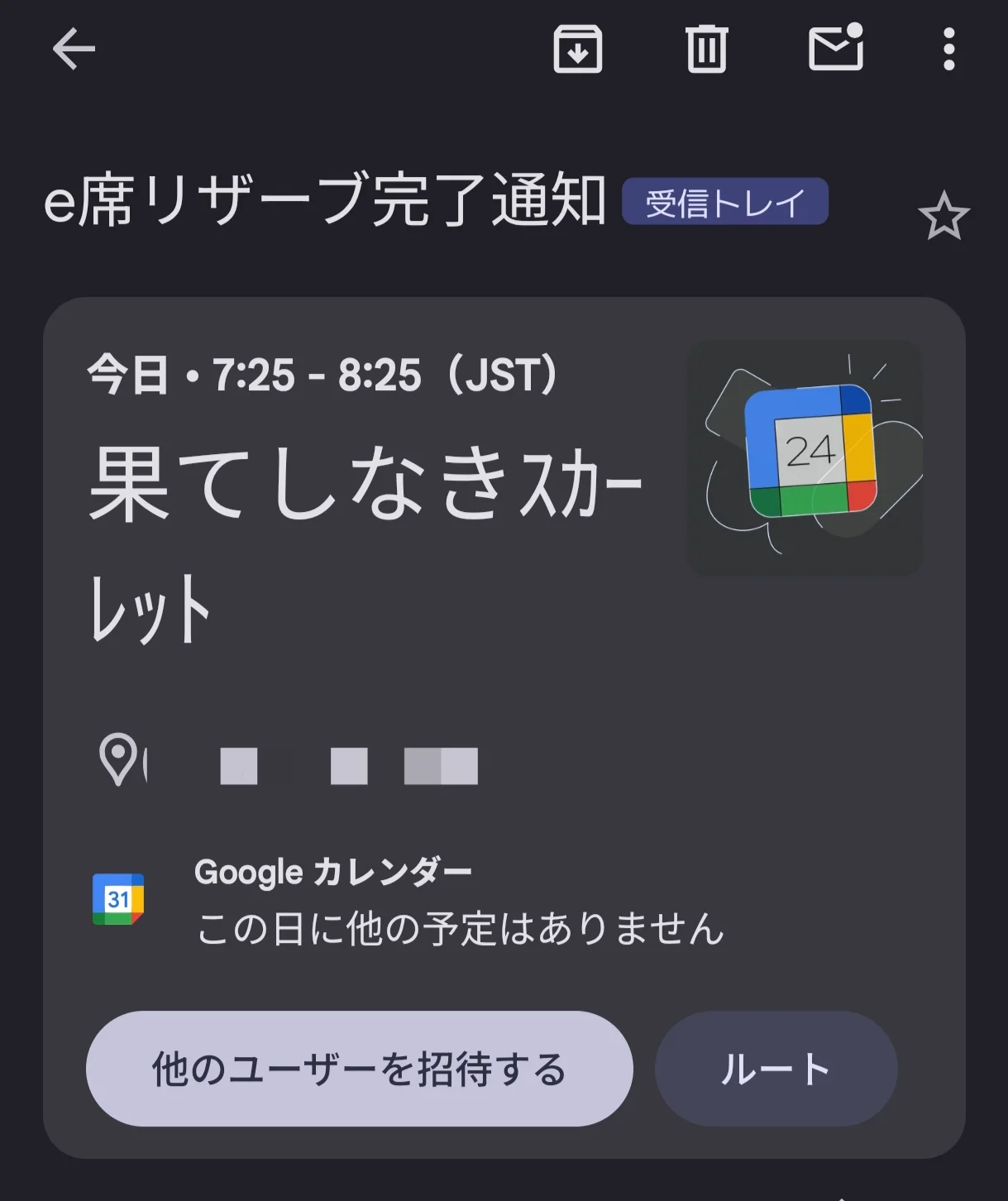Tap the ルート button for directions
Screen dimensions: 1008x1201
click(x=776, y=1069)
